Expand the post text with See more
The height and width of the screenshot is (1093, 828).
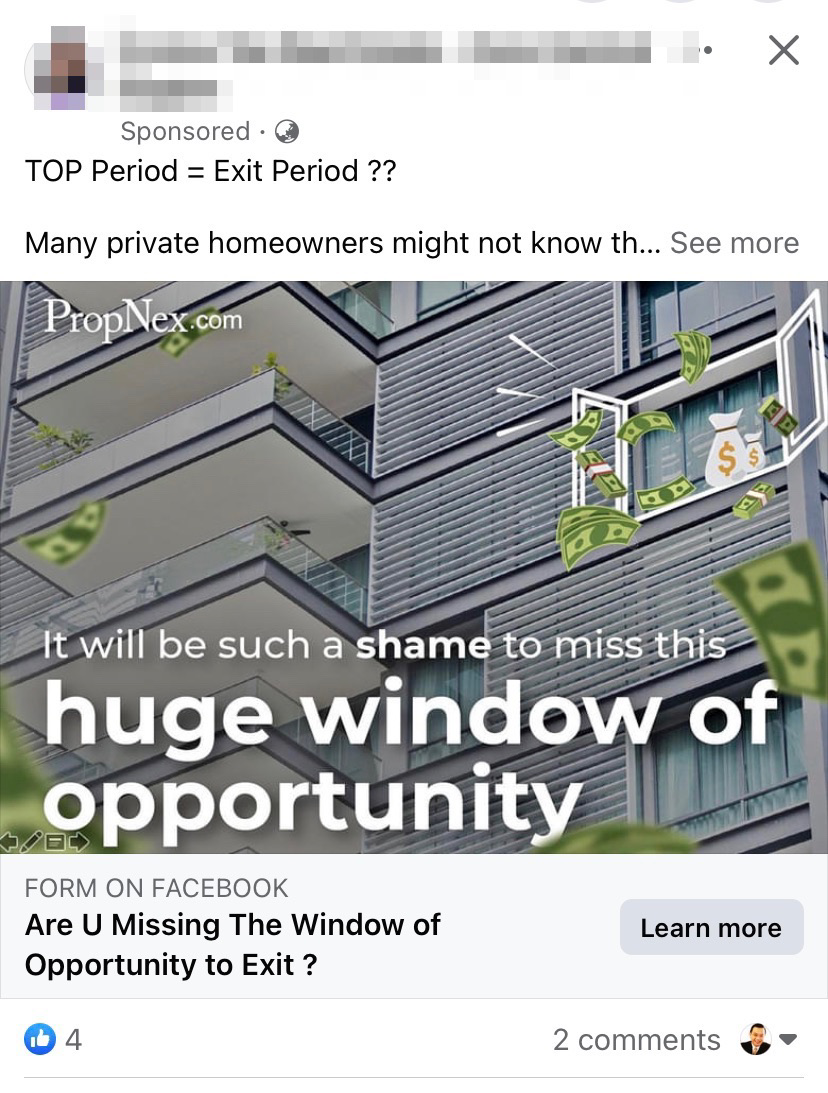click(734, 243)
